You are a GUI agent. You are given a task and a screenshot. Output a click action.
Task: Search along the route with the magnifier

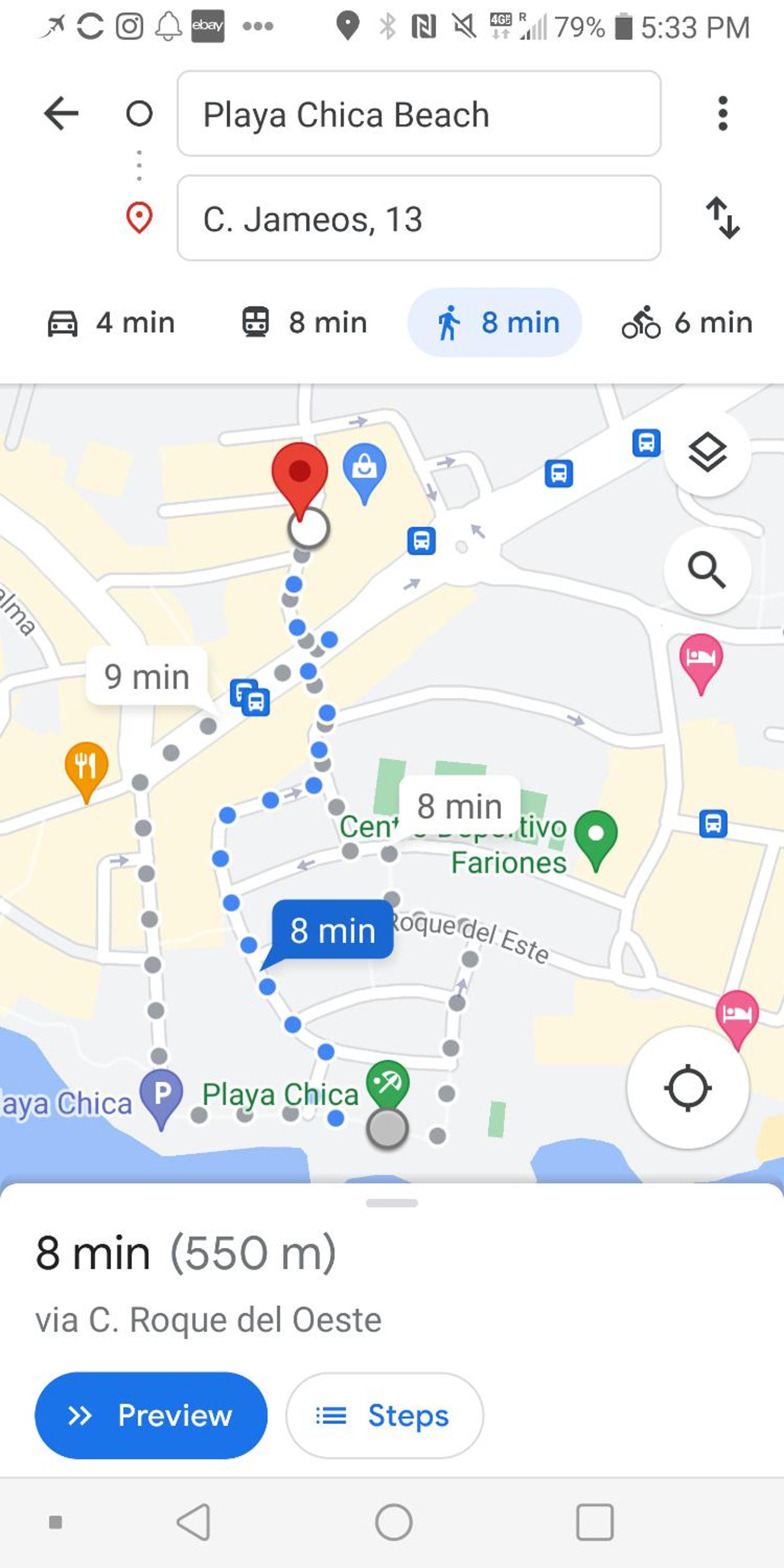click(707, 571)
